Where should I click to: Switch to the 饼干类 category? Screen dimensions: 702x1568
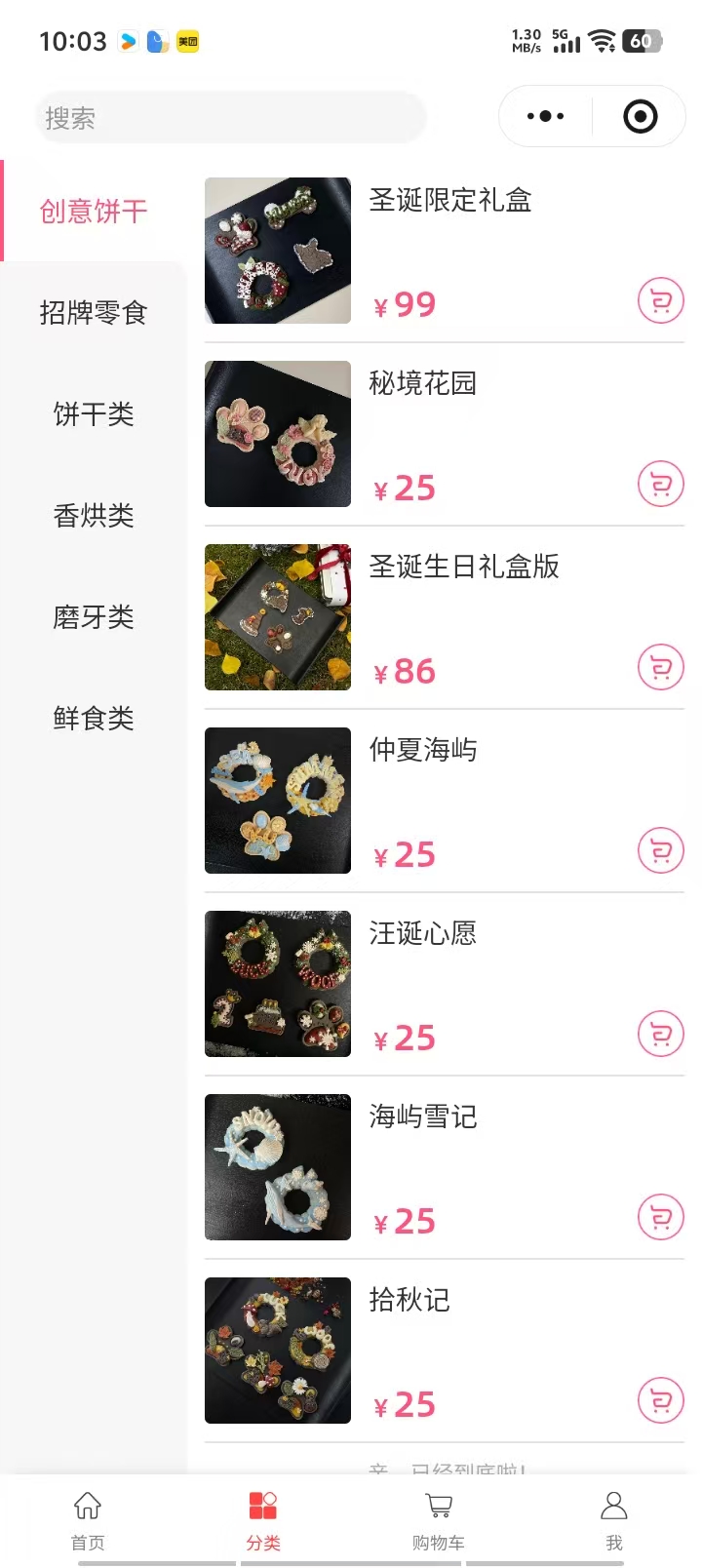(94, 413)
